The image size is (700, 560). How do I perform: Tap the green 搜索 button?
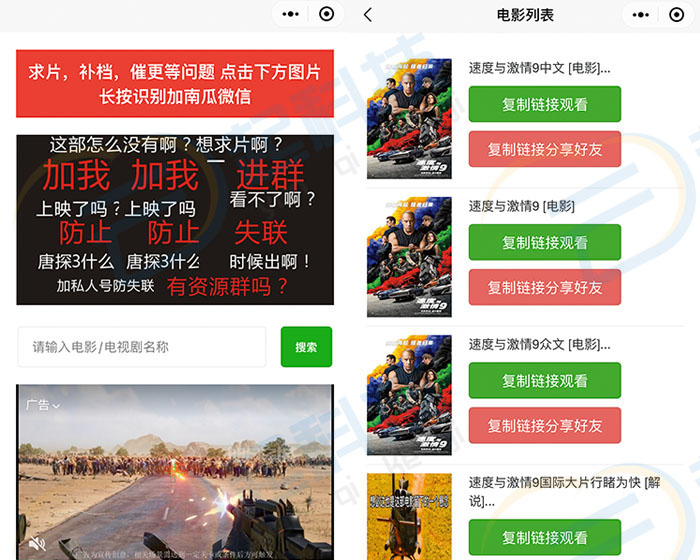(306, 347)
